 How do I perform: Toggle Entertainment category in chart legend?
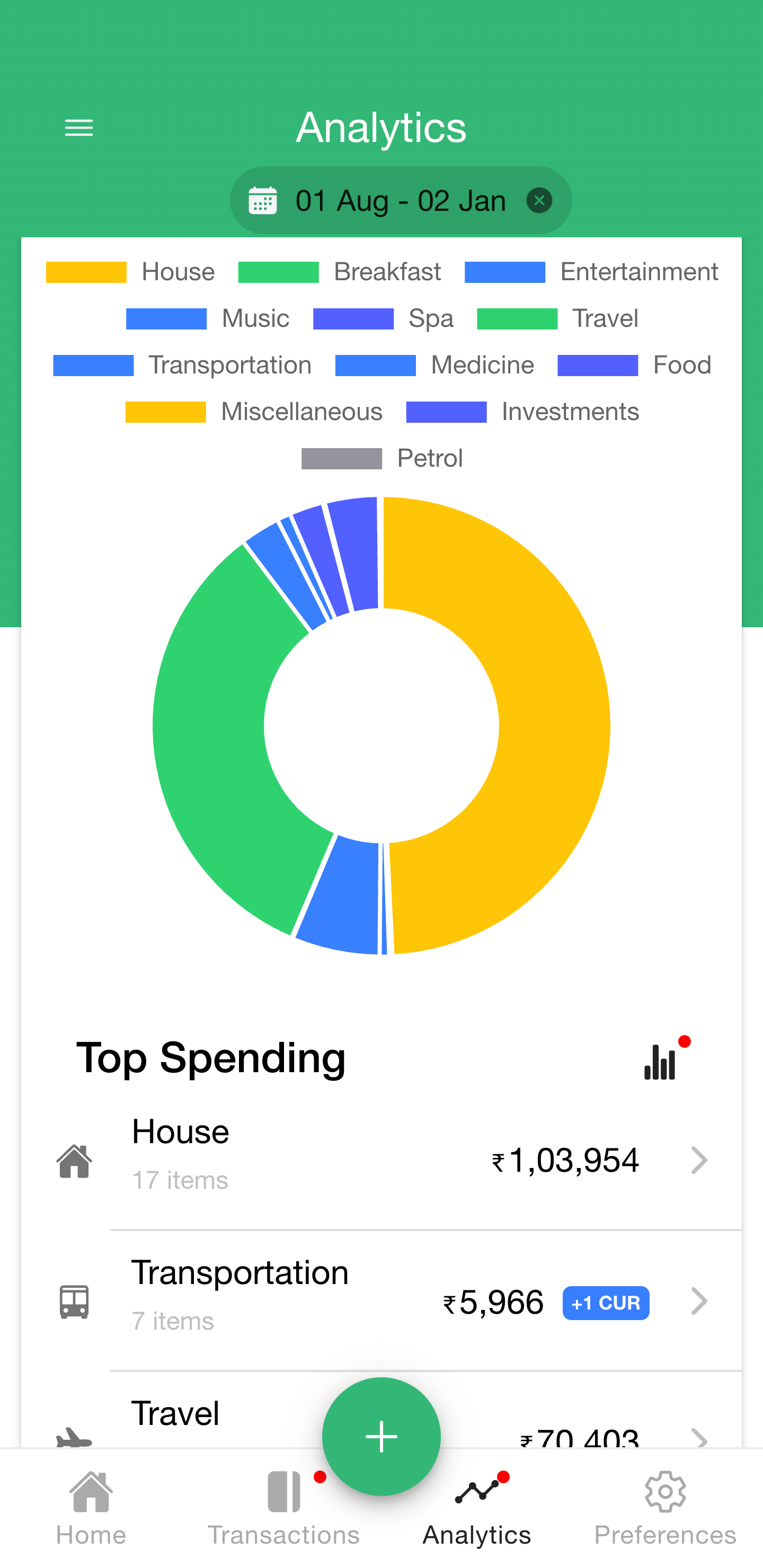click(x=591, y=272)
